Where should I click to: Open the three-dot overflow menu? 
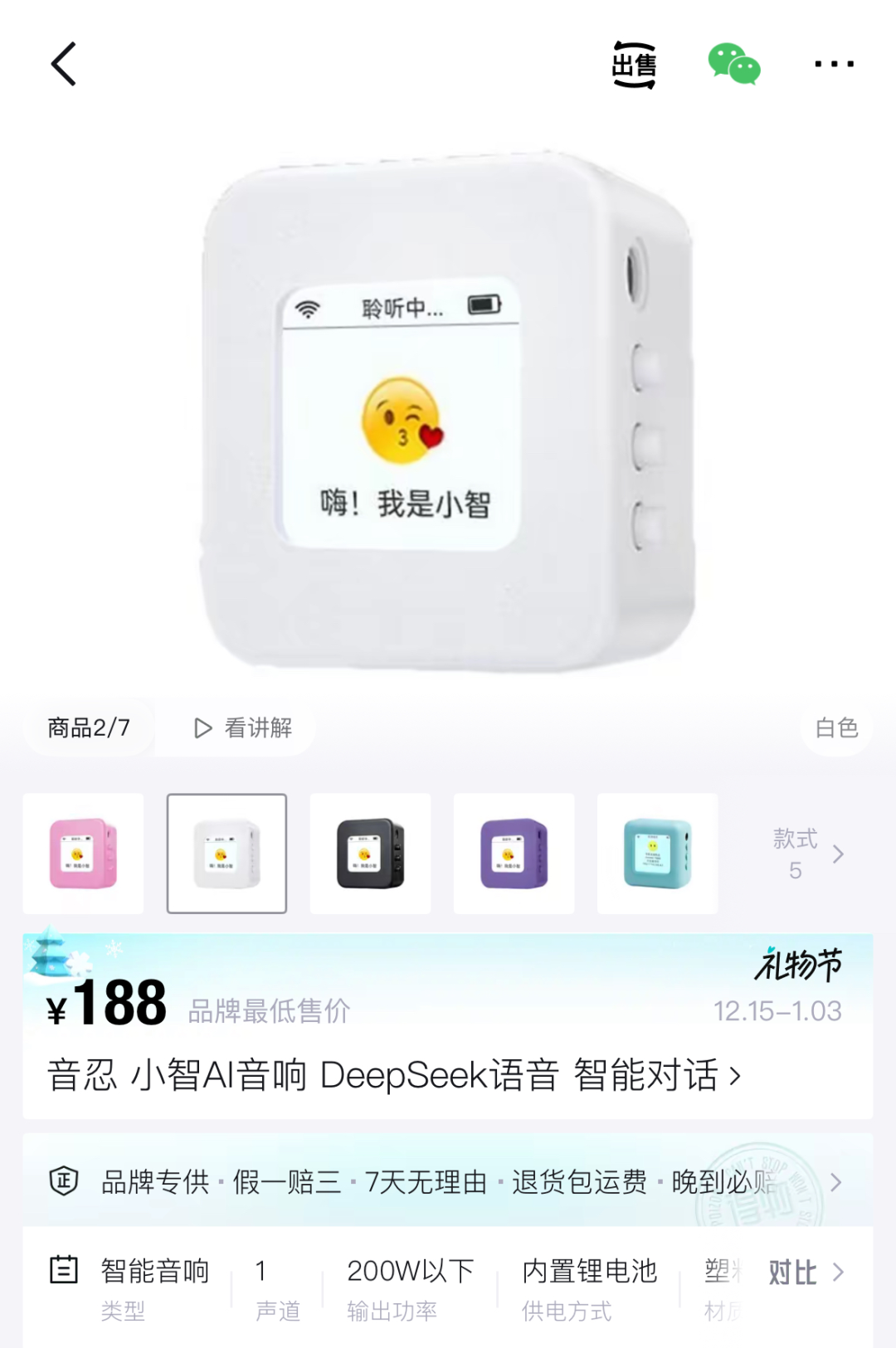[834, 64]
